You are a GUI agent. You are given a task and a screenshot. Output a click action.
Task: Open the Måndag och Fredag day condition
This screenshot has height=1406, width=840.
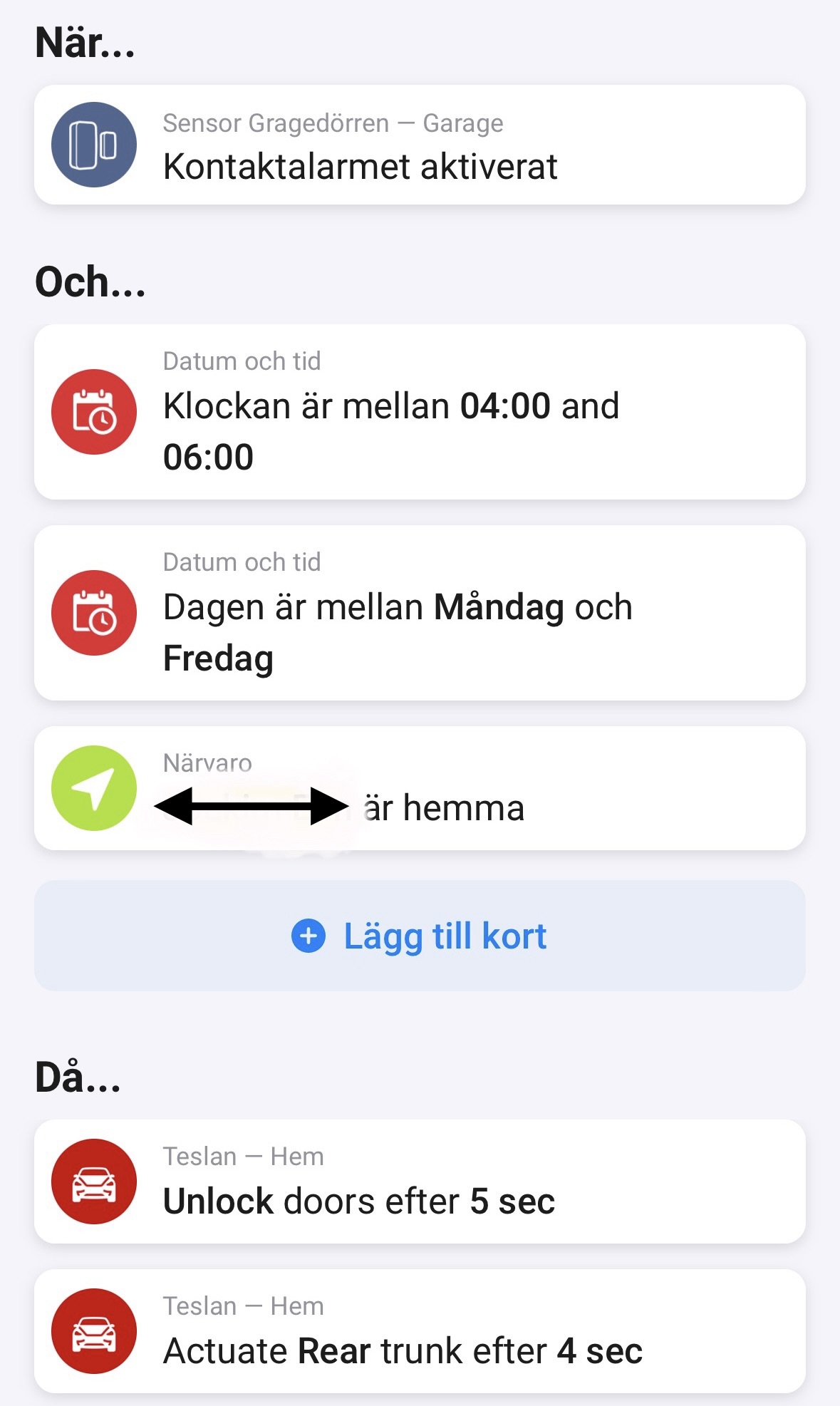[420, 613]
